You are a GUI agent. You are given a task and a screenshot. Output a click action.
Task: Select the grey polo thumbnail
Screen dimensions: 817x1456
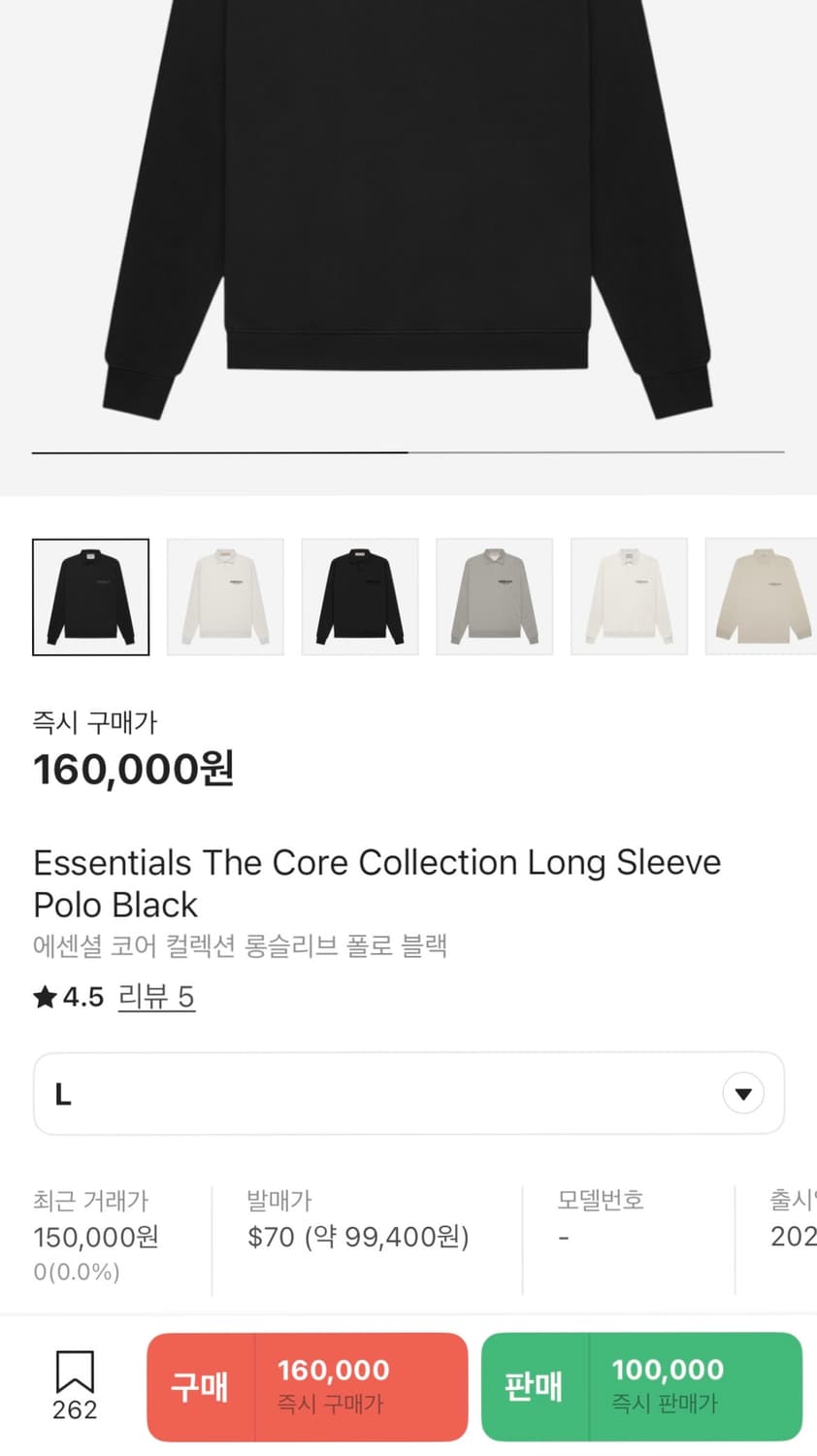click(494, 595)
